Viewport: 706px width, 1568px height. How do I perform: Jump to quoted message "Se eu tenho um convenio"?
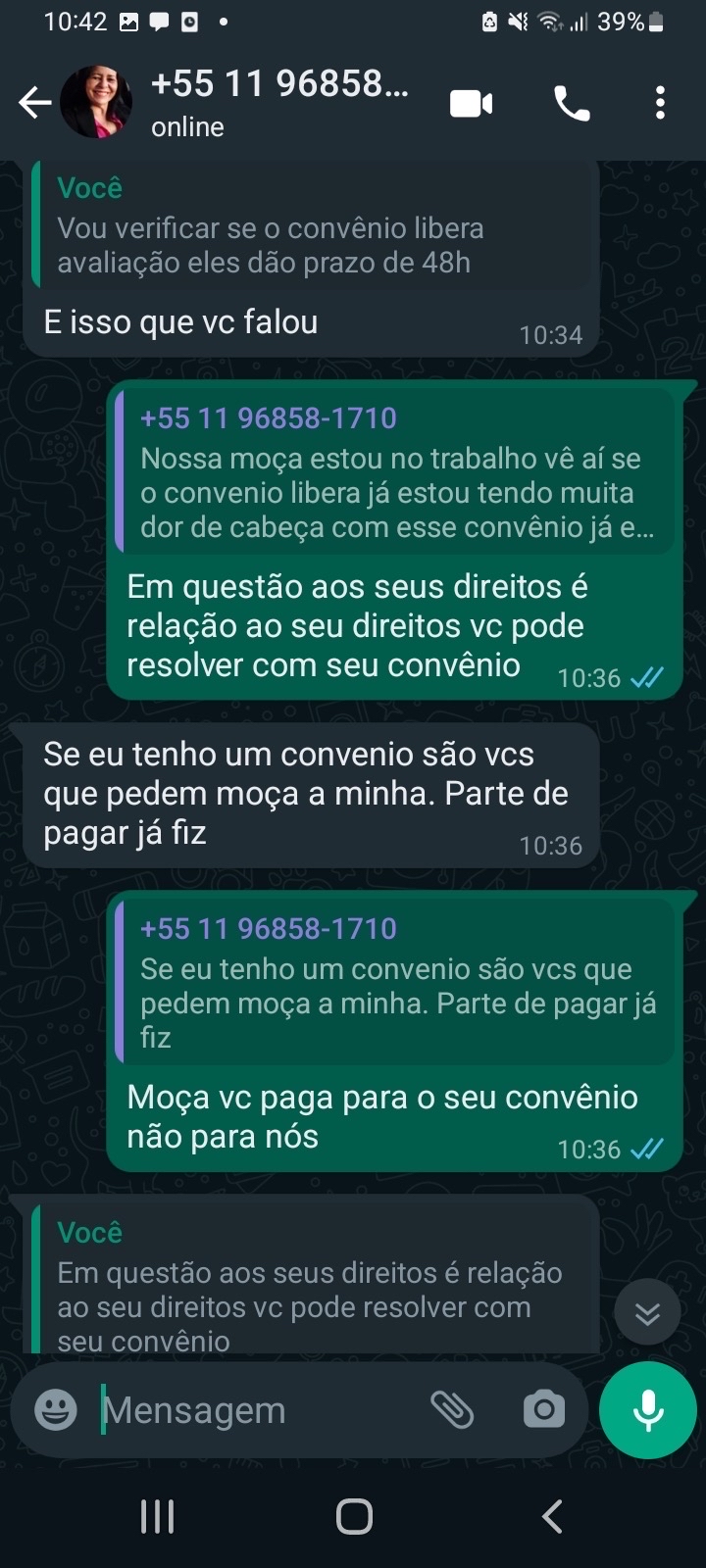395,985
